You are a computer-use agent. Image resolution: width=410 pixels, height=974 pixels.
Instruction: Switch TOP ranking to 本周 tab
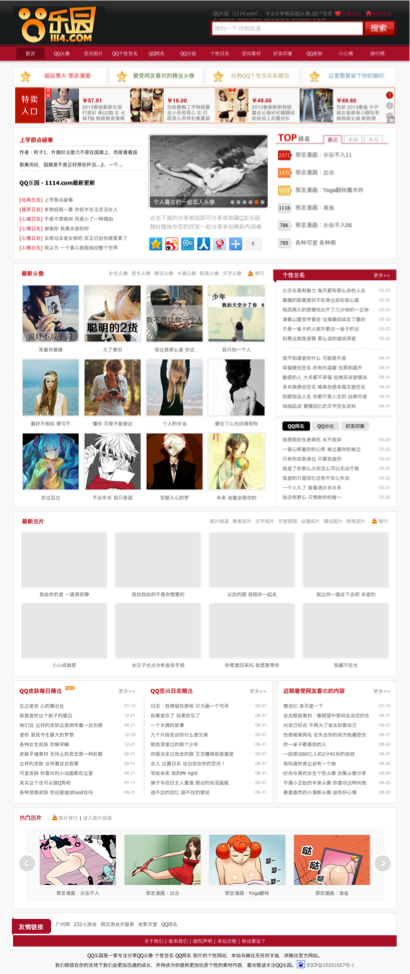click(x=353, y=140)
